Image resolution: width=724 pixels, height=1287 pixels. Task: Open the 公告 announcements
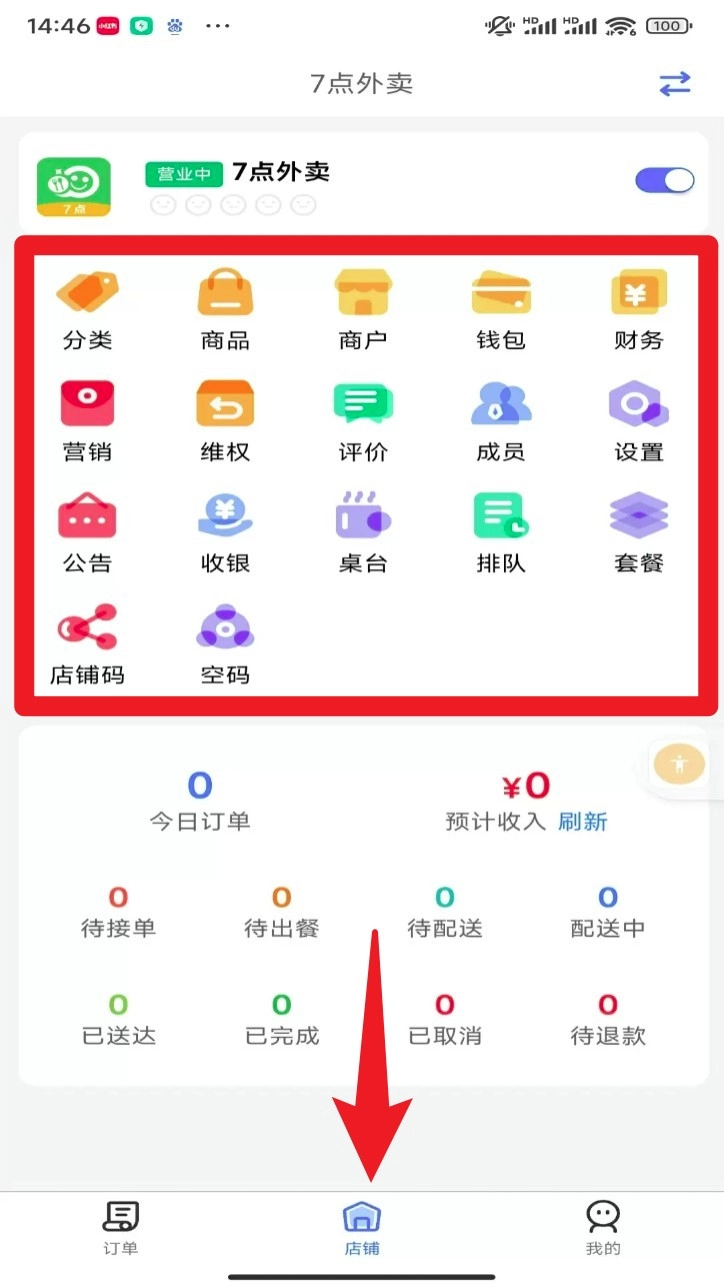pyautogui.click(x=88, y=533)
